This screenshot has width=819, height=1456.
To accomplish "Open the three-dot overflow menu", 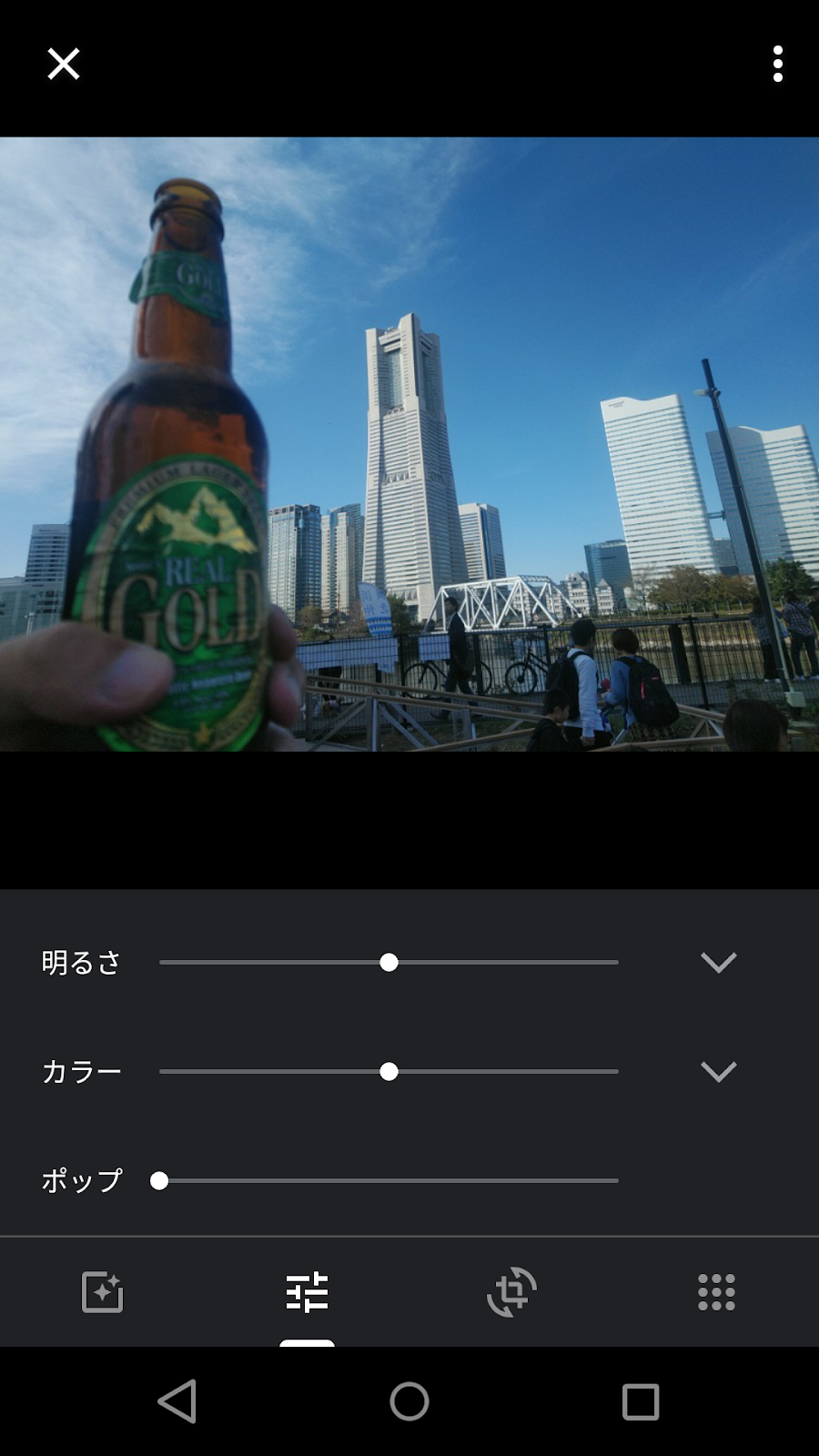I will tap(777, 64).
